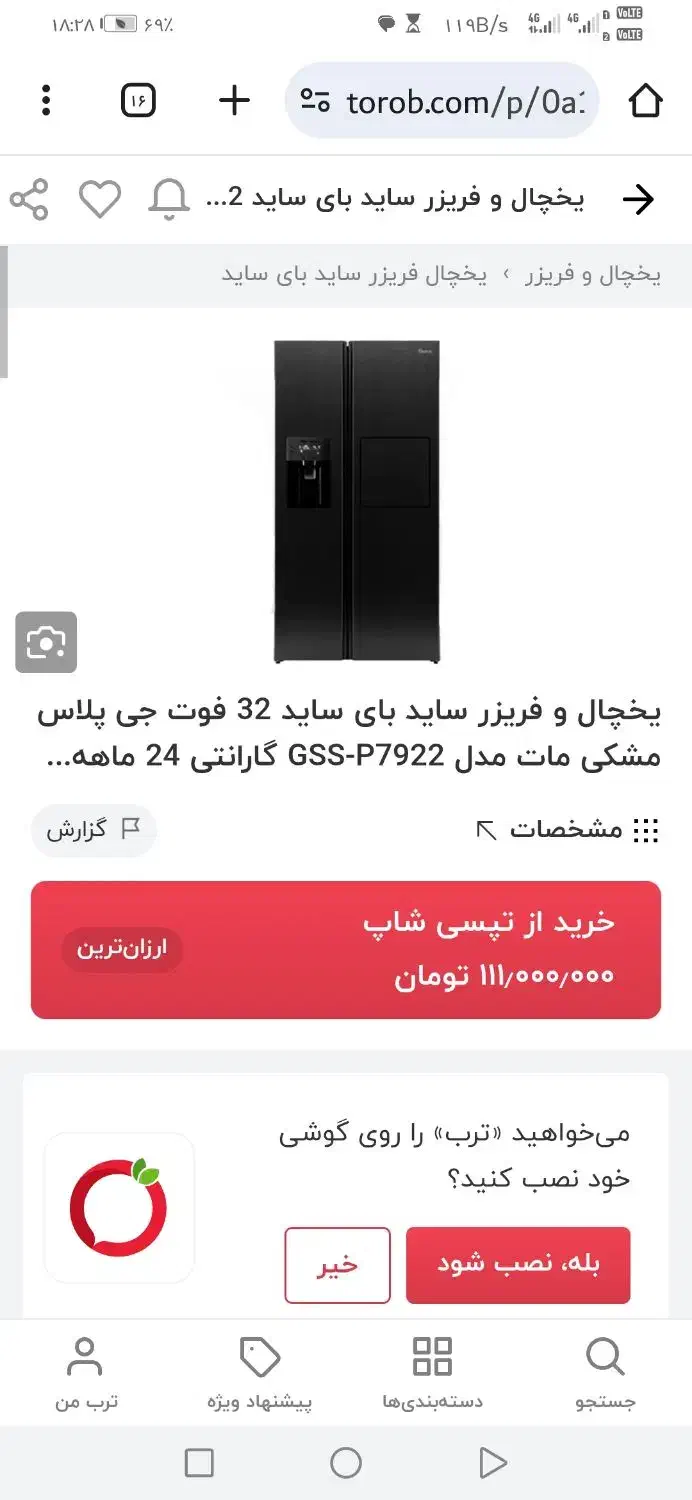Open ترب من profile tab
This screenshot has height=1500, width=692.
point(86,1374)
